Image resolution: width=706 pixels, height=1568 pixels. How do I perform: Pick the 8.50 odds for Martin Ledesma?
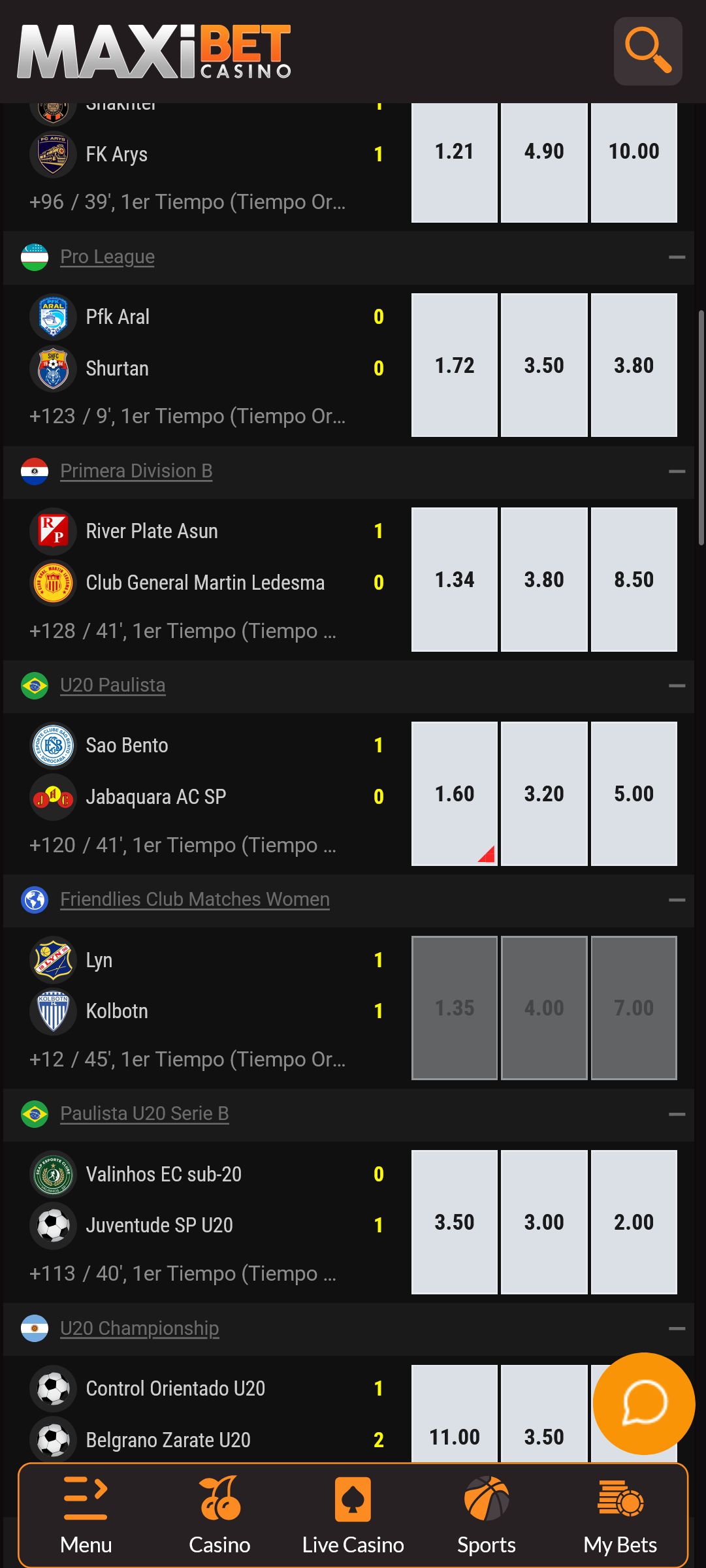634,579
